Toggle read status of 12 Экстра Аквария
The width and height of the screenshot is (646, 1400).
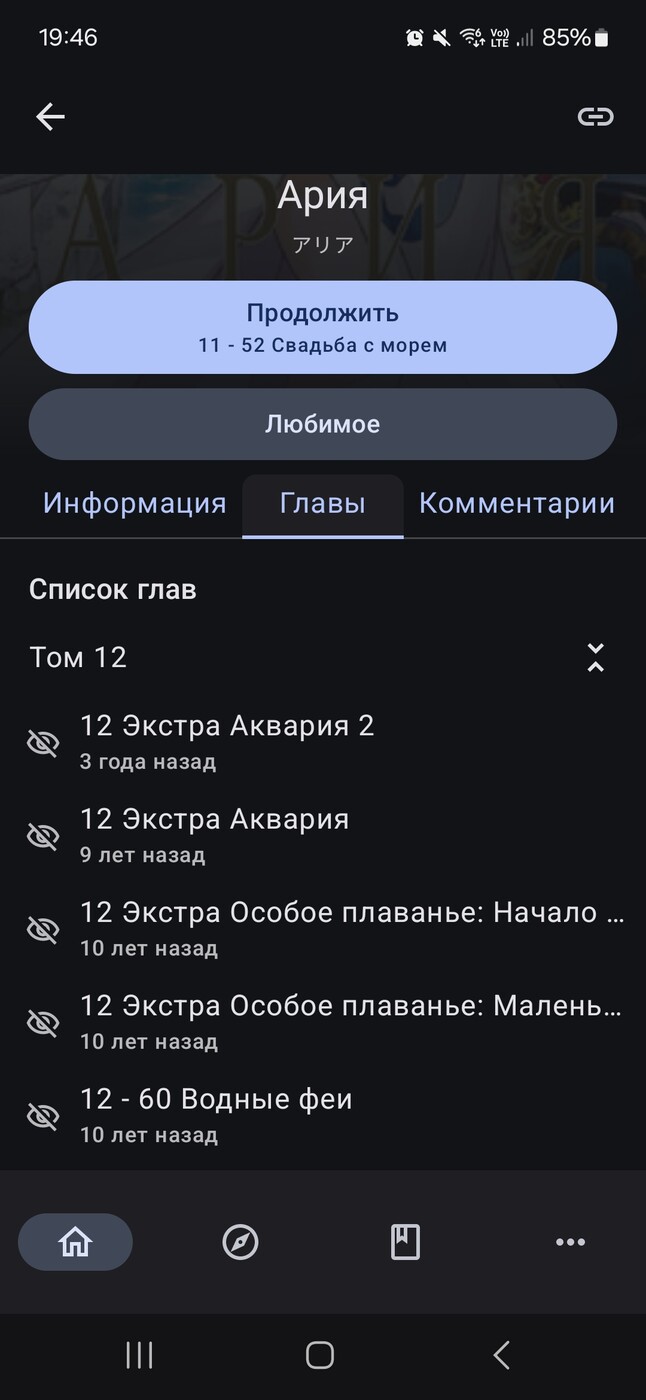pyautogui.click(x=42, y=836)
